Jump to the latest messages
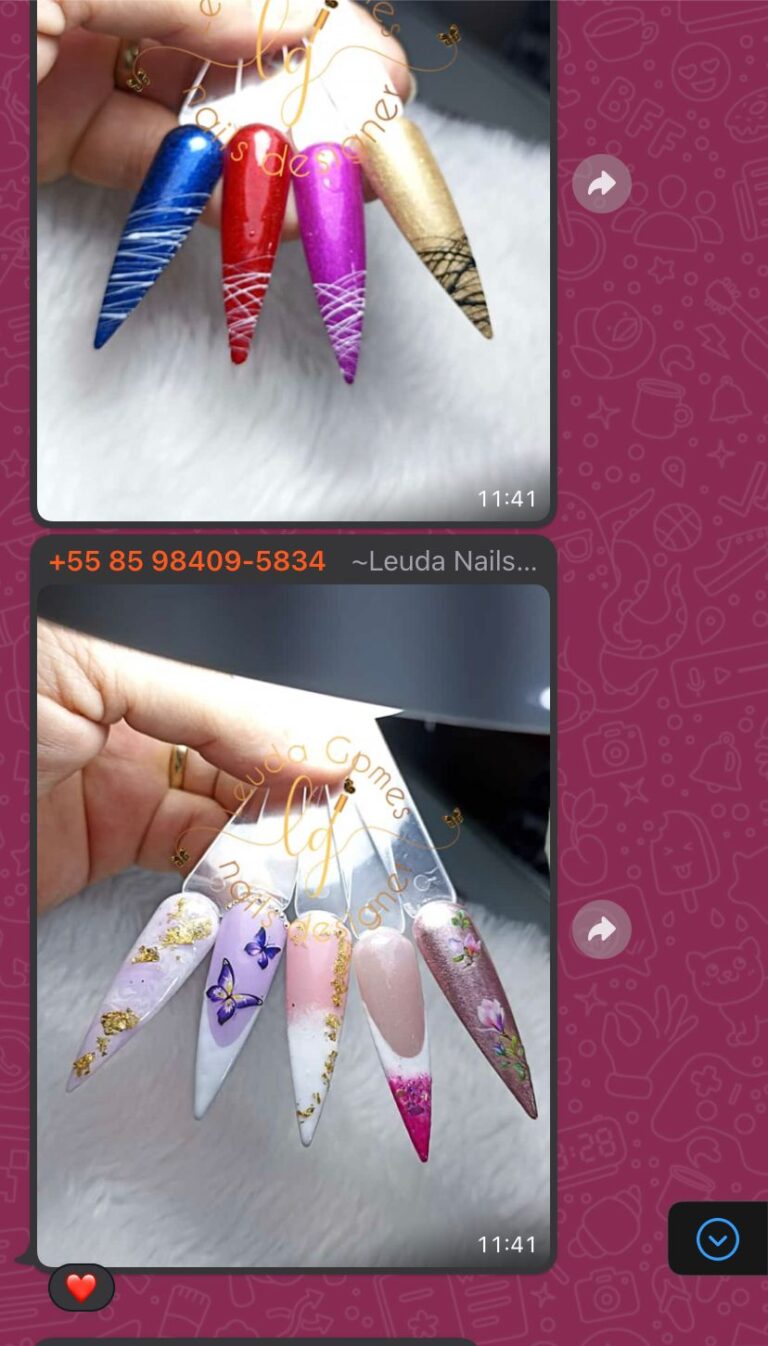 pos(717,1239)
